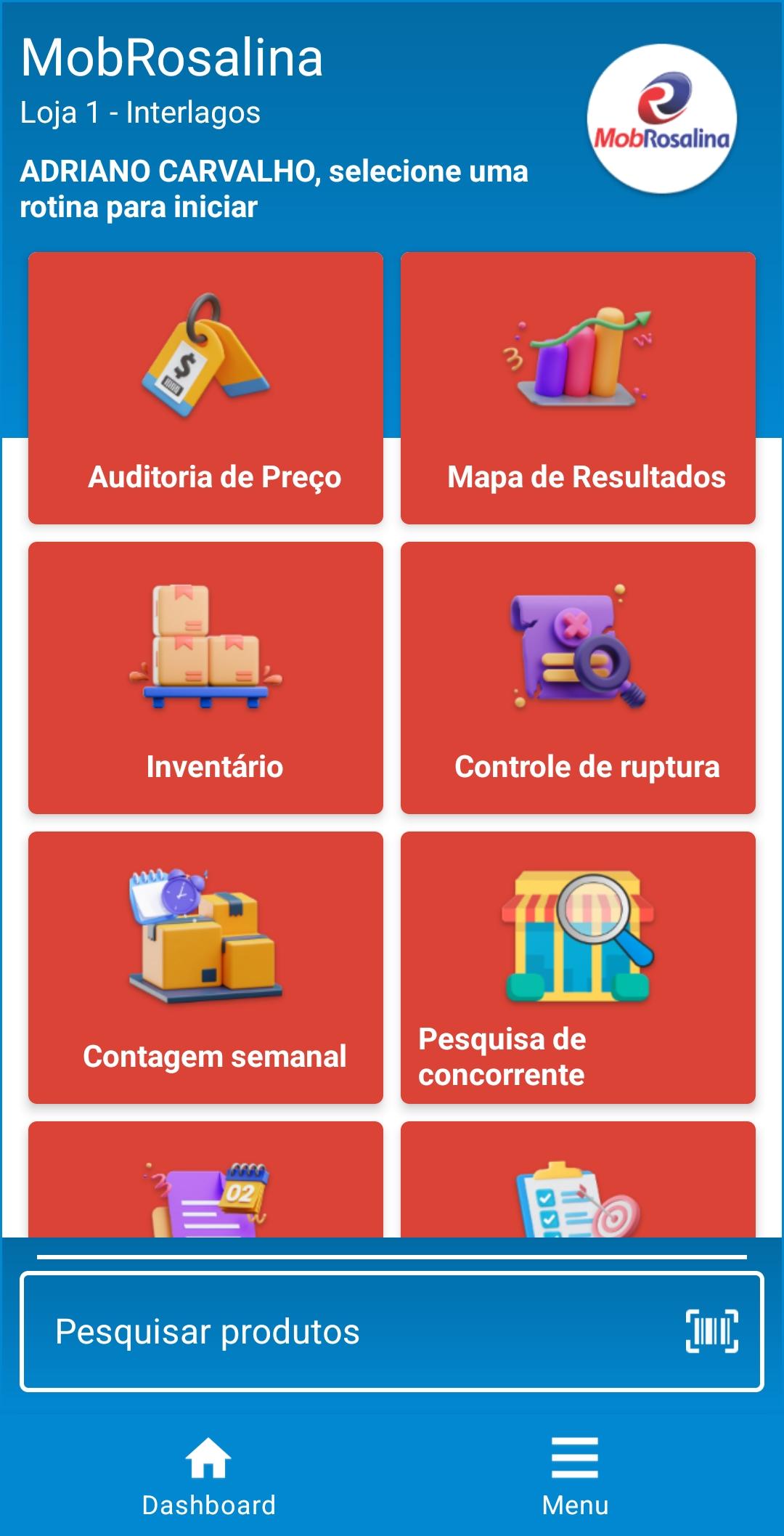784x1536 pixels.
Task: Start the Contagem semanal routine
Action: point(205,967)
